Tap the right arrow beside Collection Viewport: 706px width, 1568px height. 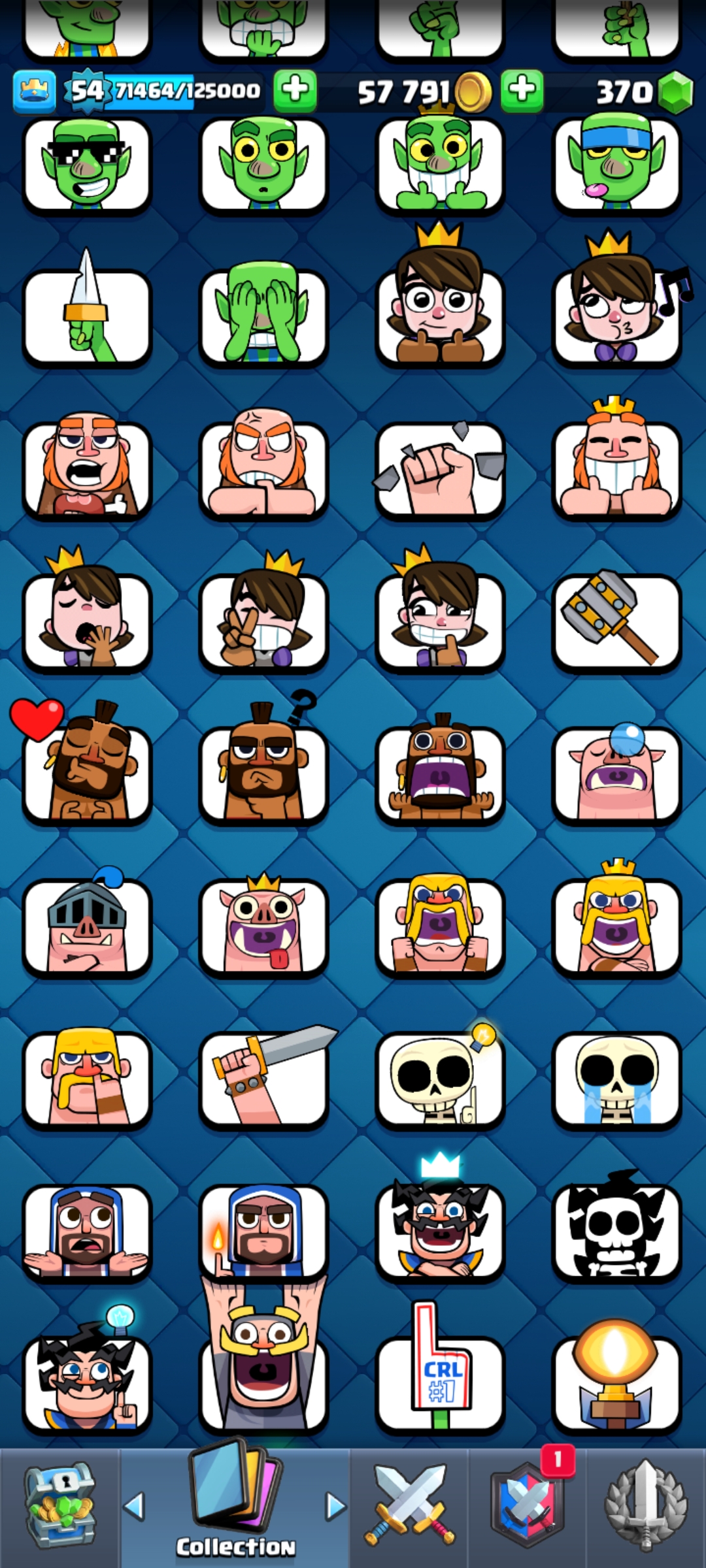coord(335,1507)
